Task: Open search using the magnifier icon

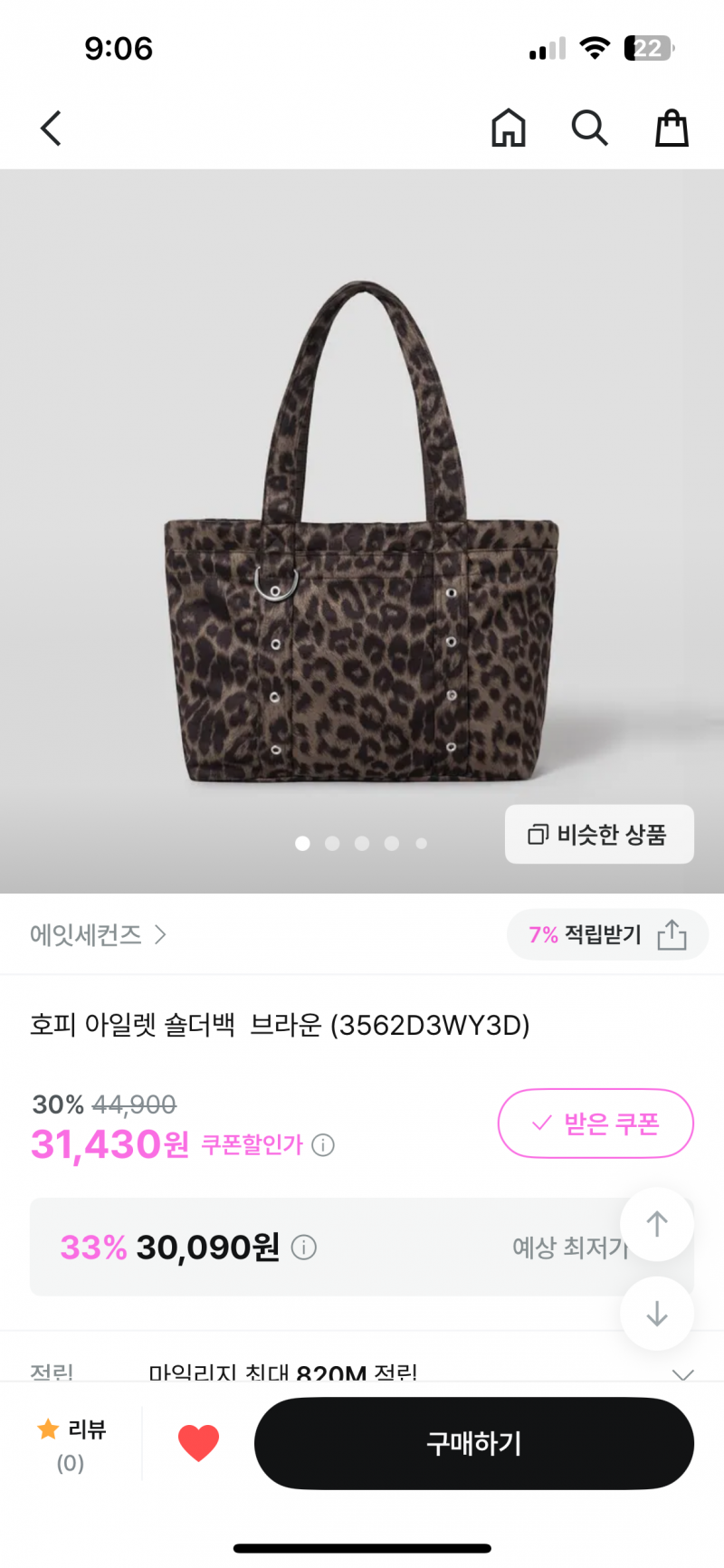Action: click(x=589, y=128)
